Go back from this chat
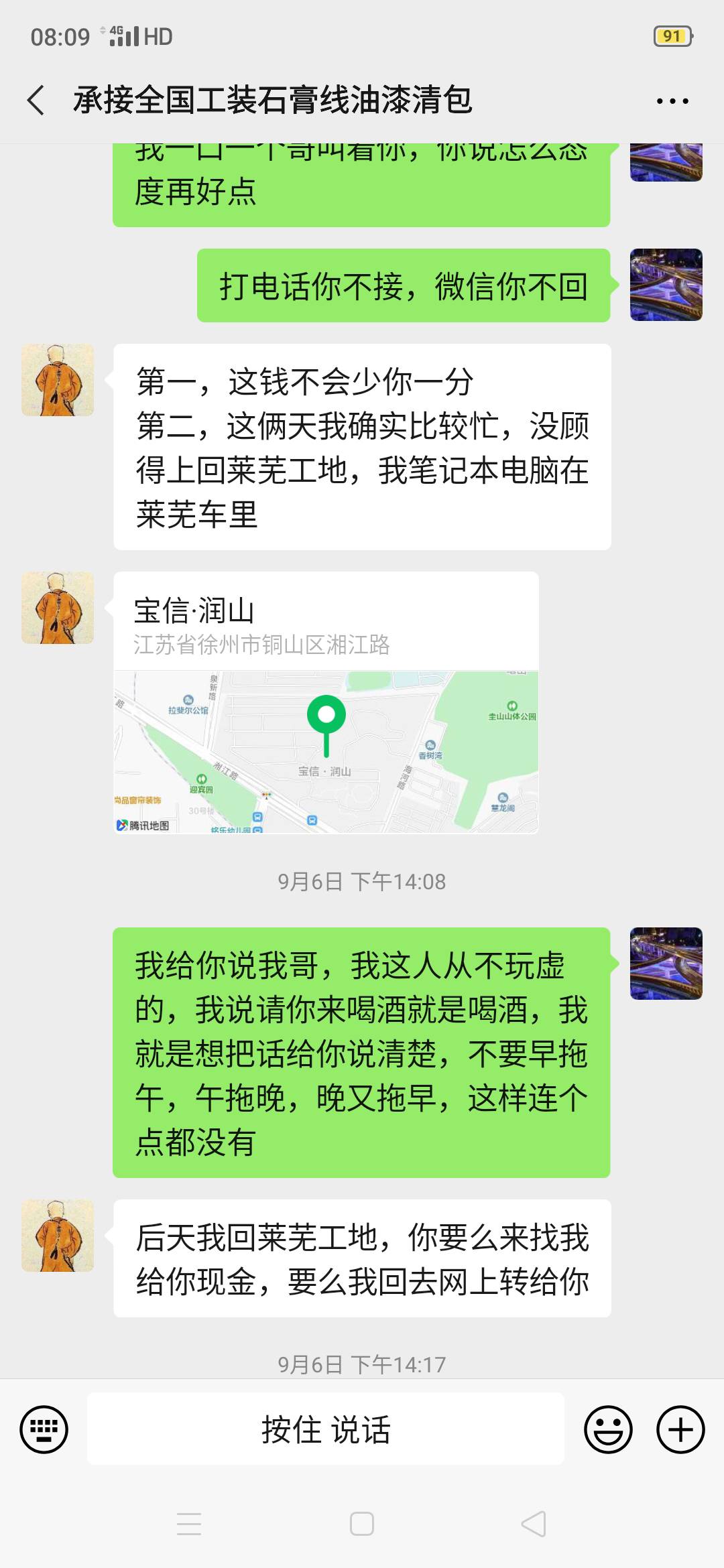Screen dimensions: 724x1568 (x=36, y=101)
